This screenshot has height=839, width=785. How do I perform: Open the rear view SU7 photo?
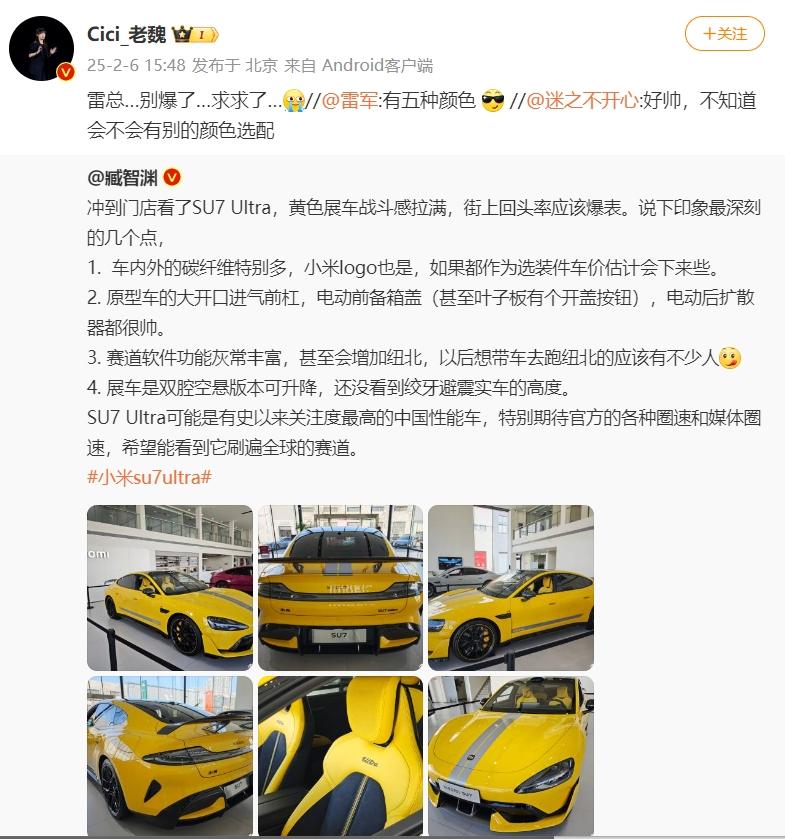click(x=340, y=587)
